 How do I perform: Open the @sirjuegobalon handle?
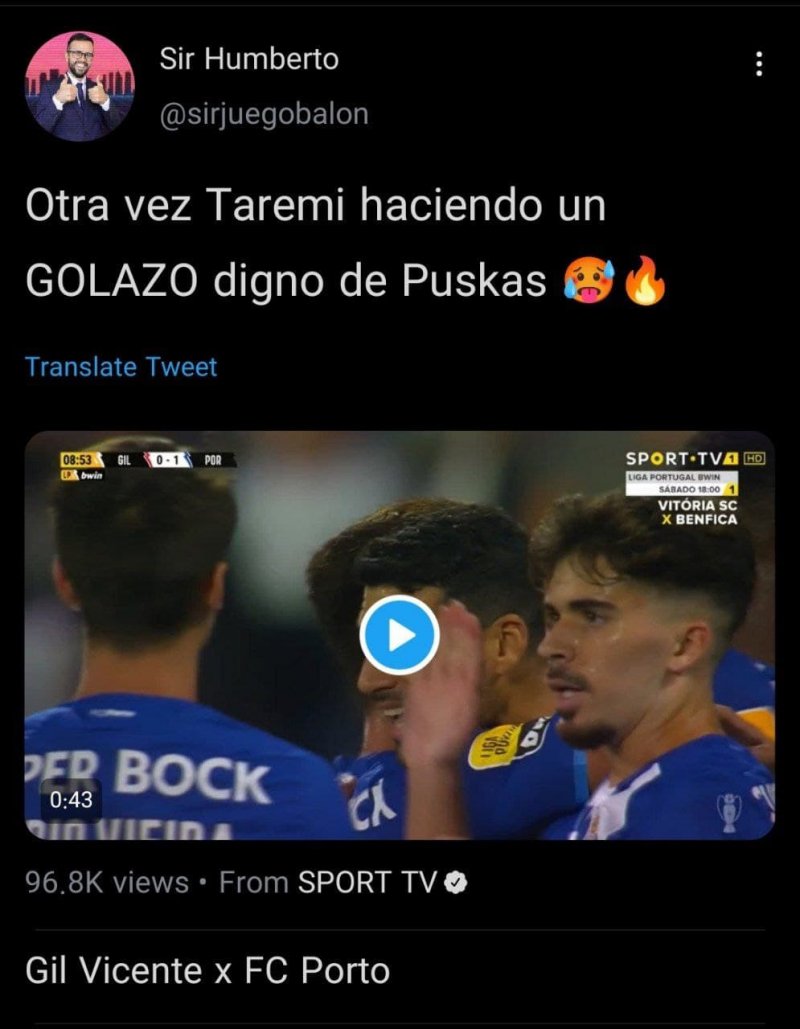click(264, 115)
